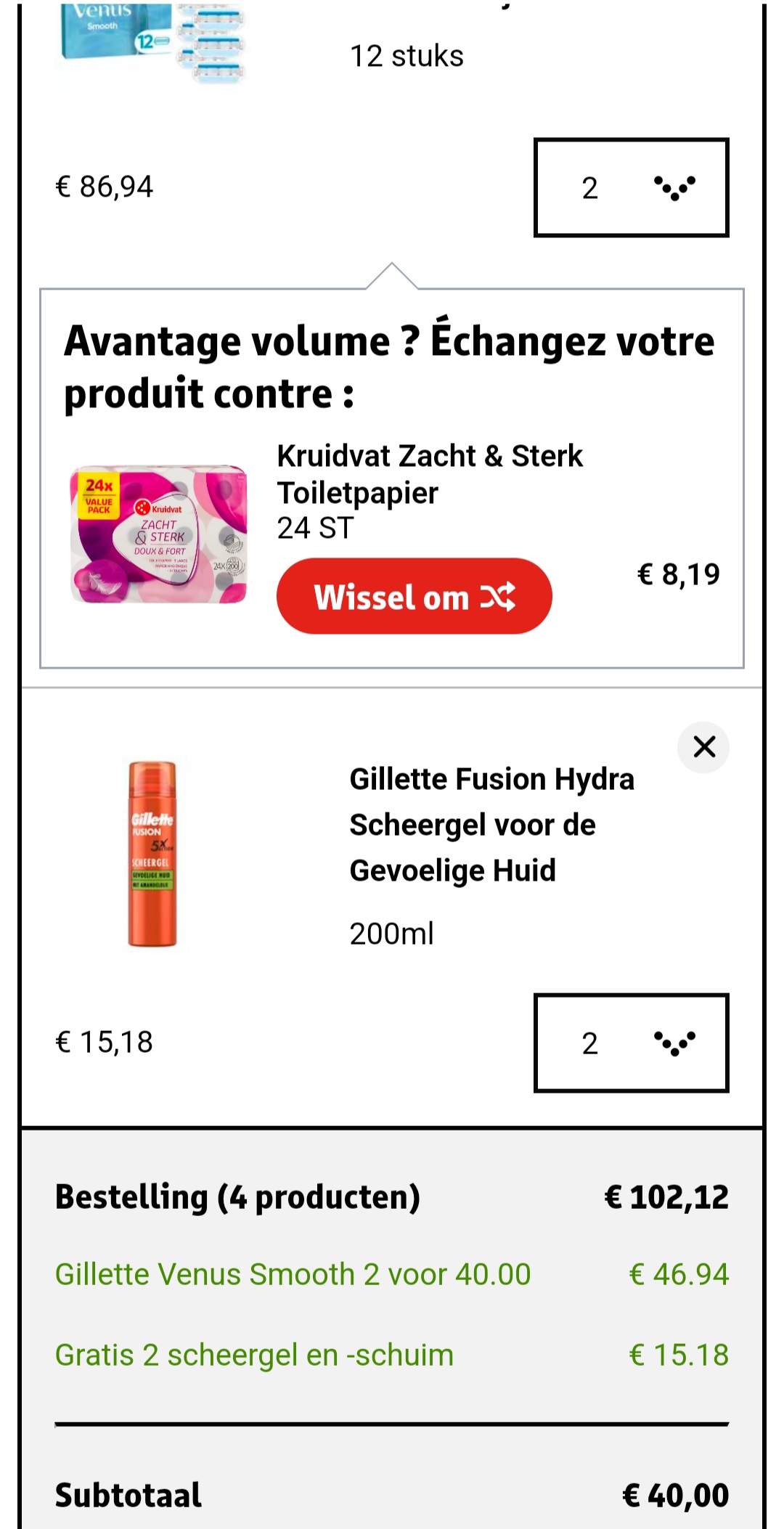Select the Kruidvat Zacht & Sterk Toiletpapier title

(429, 472)
